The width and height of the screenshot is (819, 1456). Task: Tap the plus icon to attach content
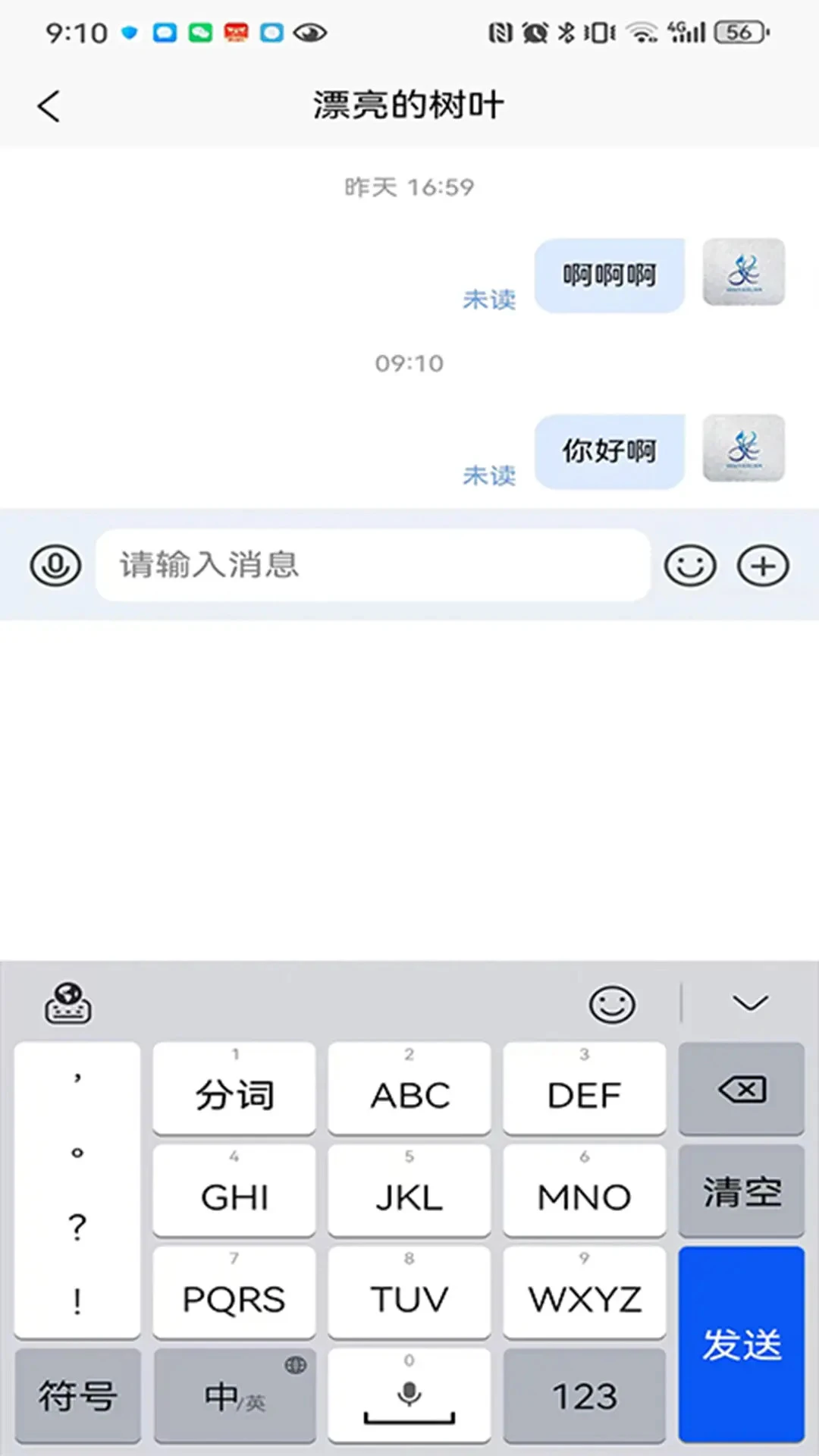(x=763, y=565)
